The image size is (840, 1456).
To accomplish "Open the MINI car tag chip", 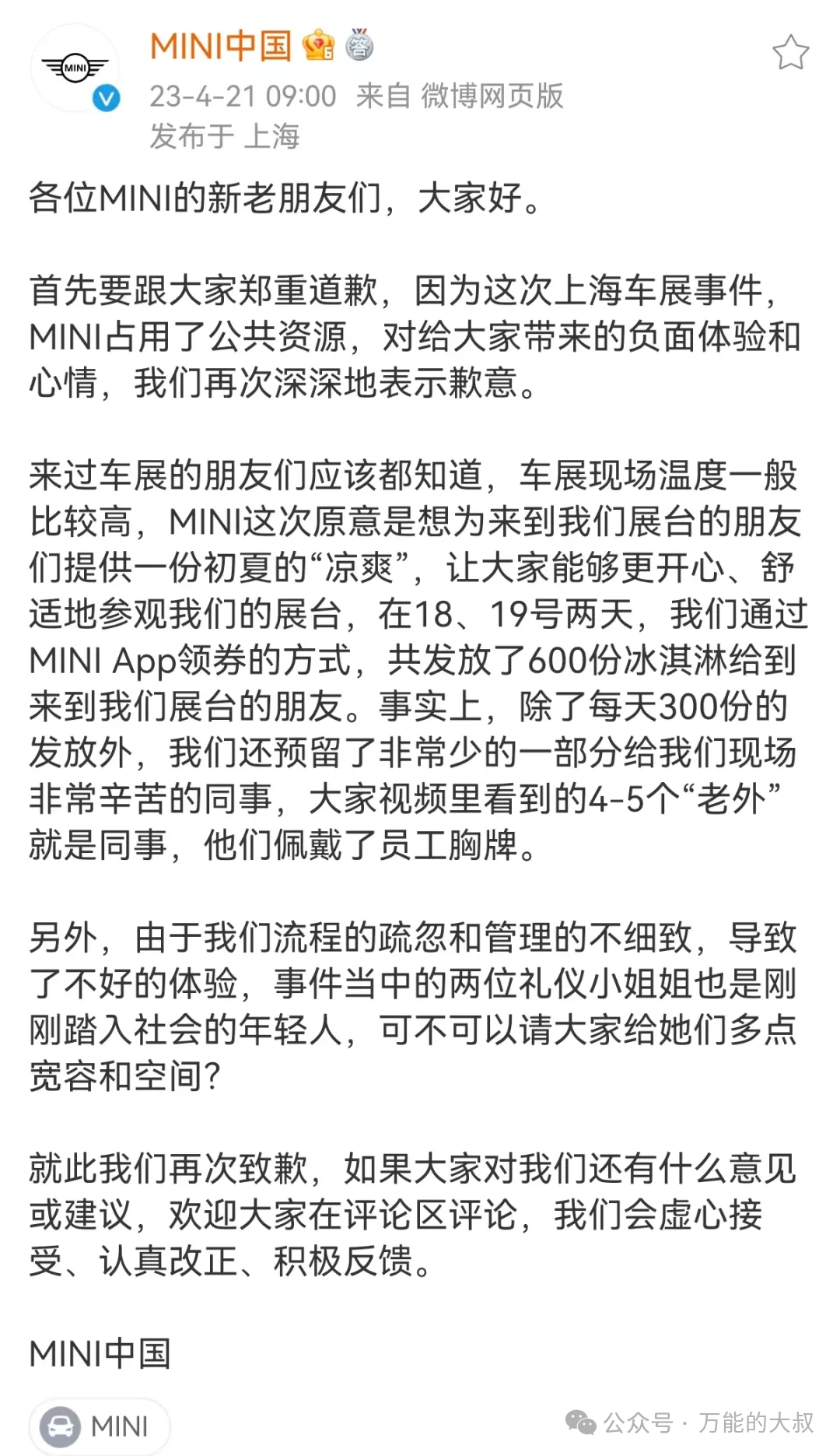I will (100, 1426).
